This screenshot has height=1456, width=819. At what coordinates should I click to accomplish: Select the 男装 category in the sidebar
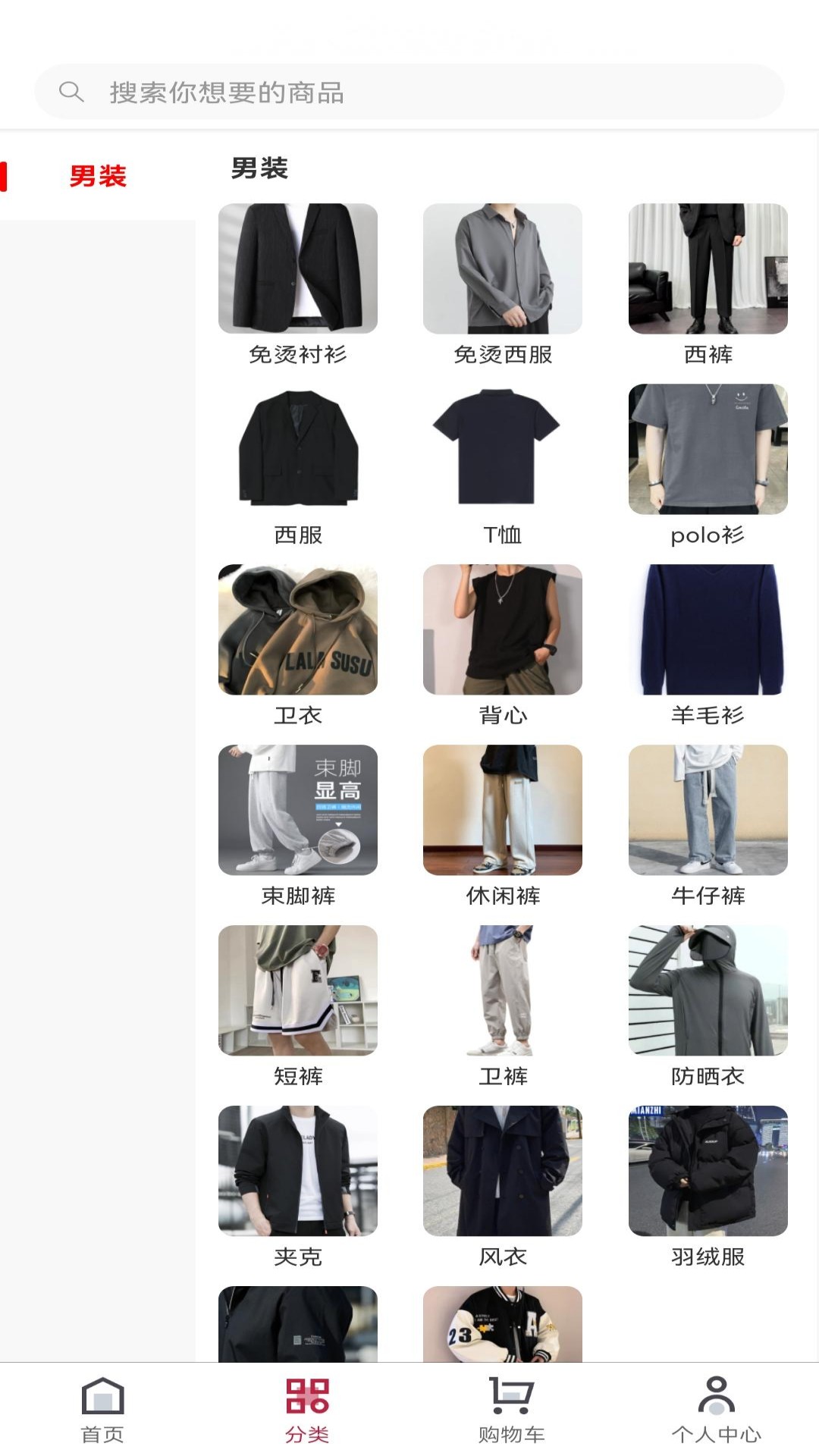coord(97,177)
